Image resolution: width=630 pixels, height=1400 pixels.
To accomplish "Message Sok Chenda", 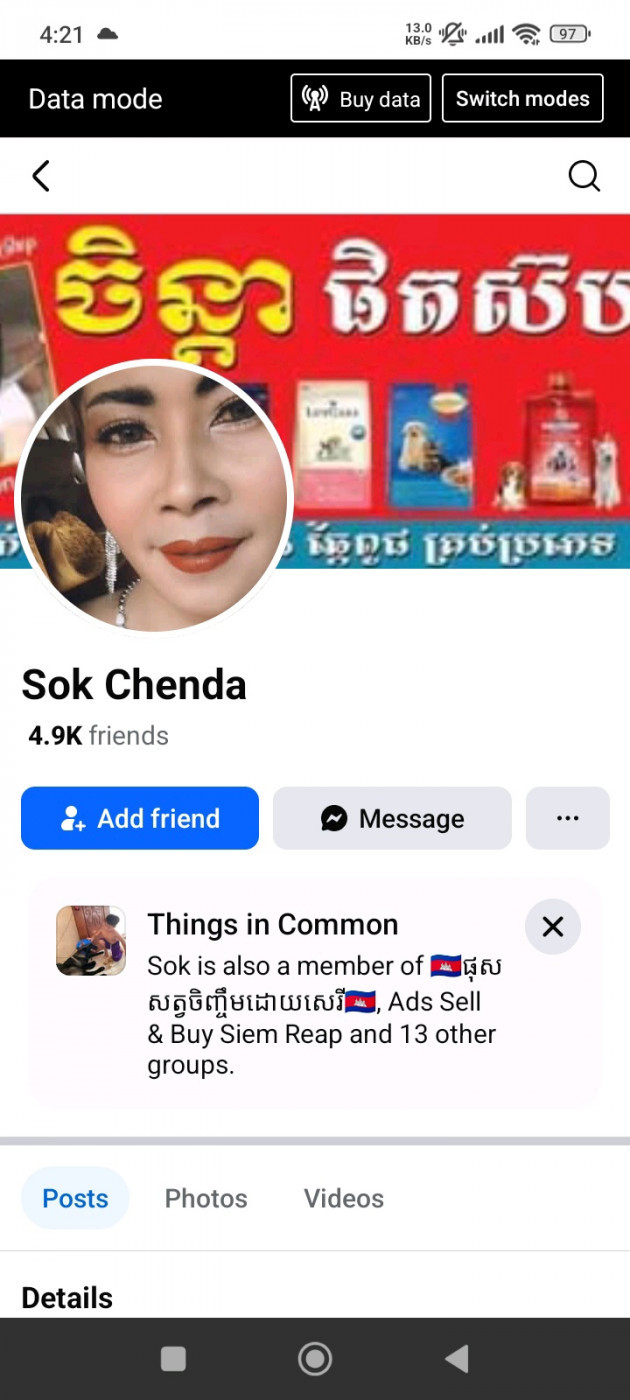I will [x=392, y=818].
